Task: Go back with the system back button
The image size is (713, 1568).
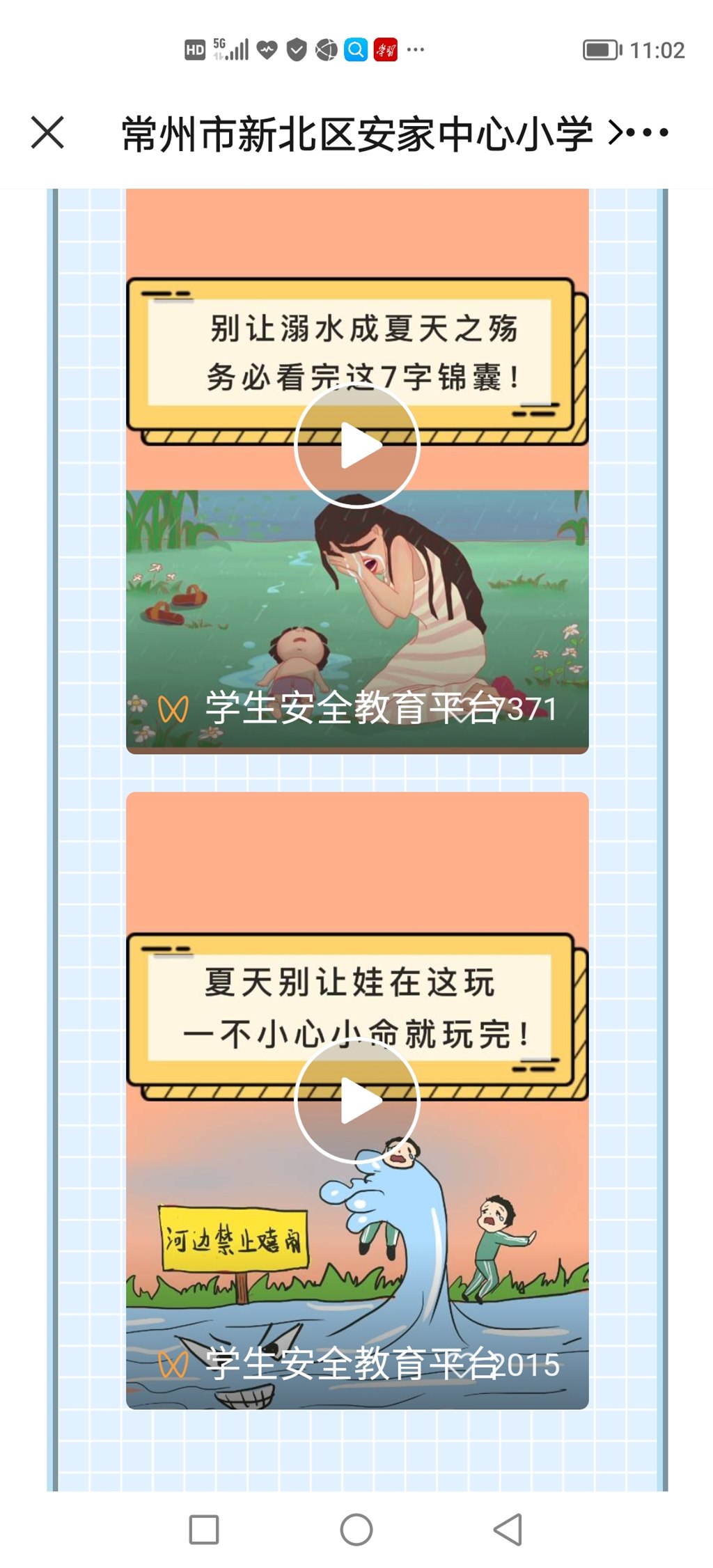Action: coord(508,1530)
